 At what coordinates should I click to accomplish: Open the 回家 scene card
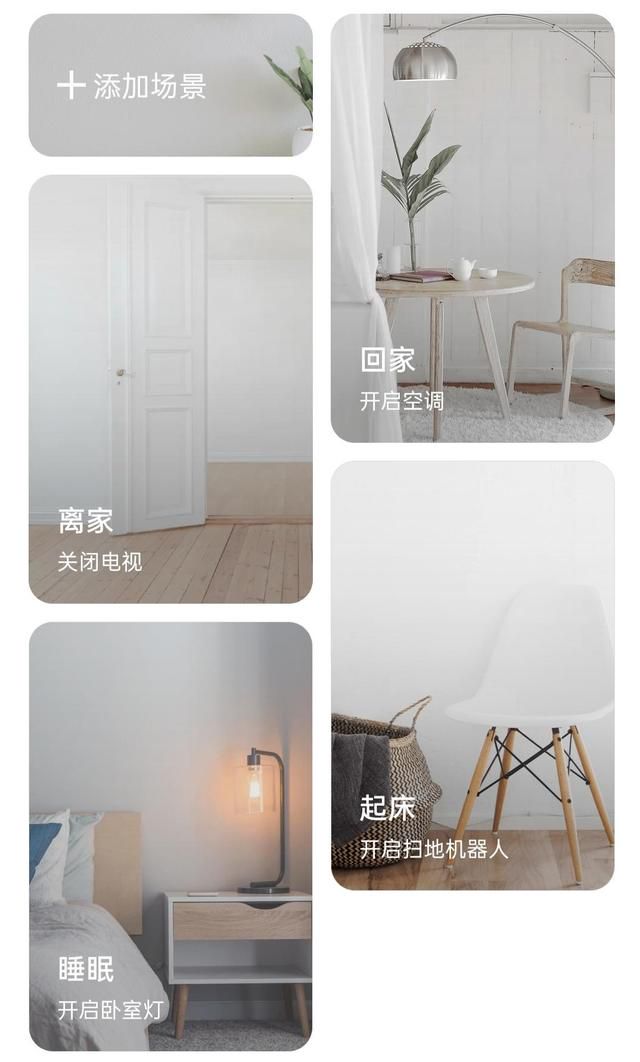click(x=473, y=228)
